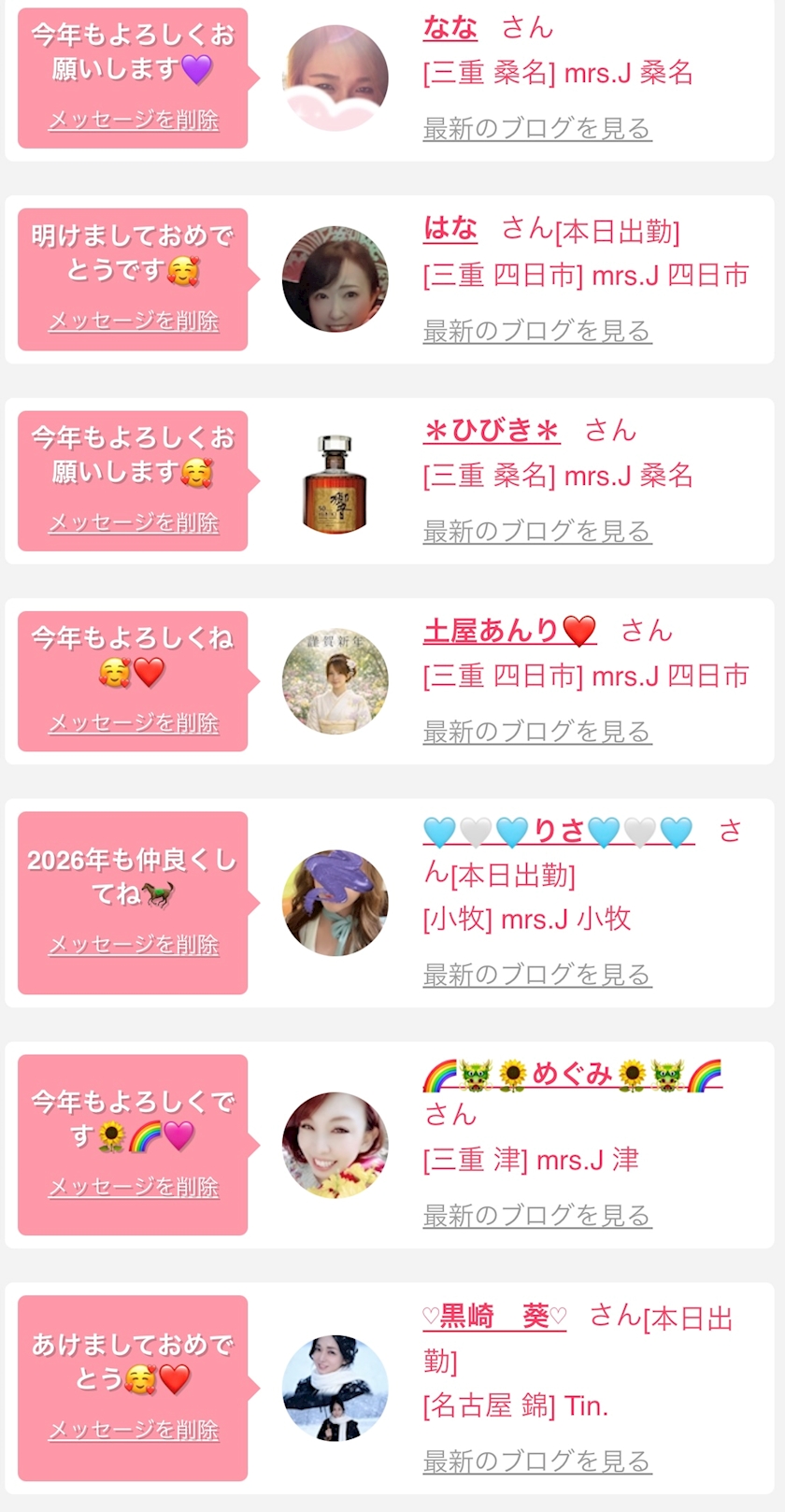Image resolution: width=785 pixels, height=1512 pixels.
Task: Delete the あけましておめでとう message for 黒崎 葵
Action: click(134, 1430)
